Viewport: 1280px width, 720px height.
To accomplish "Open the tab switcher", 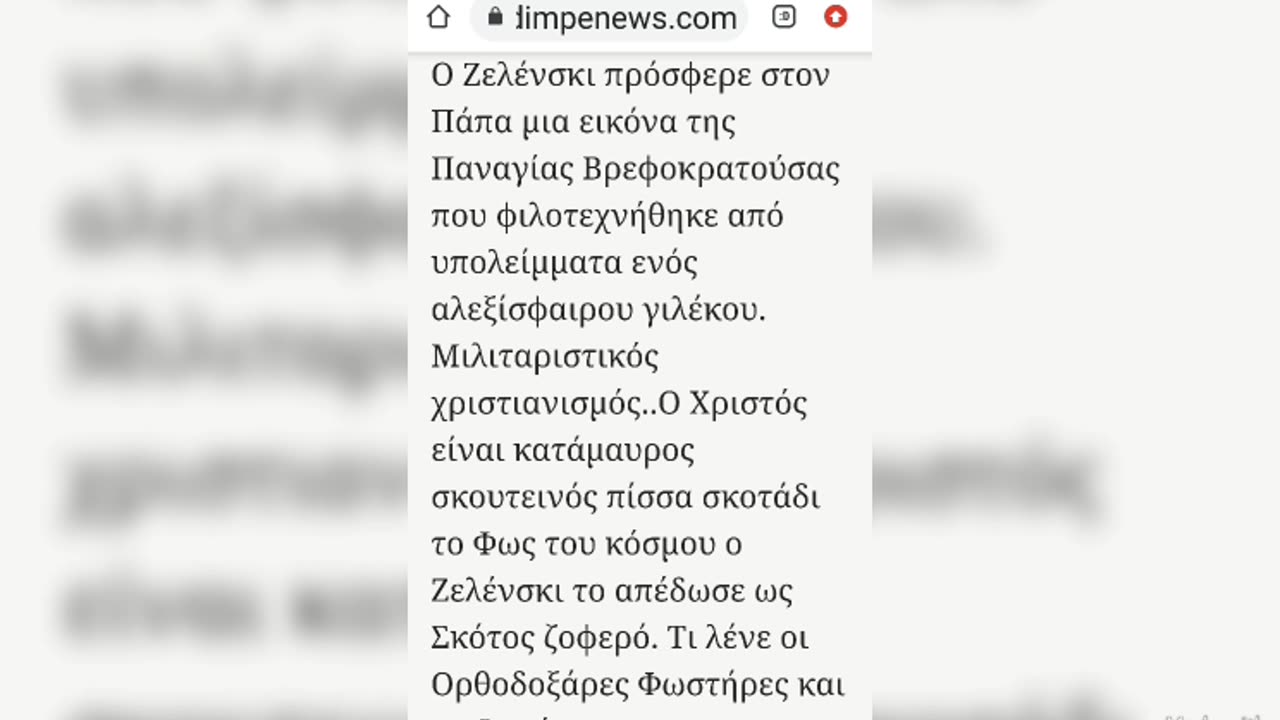I will click(784, 17).
